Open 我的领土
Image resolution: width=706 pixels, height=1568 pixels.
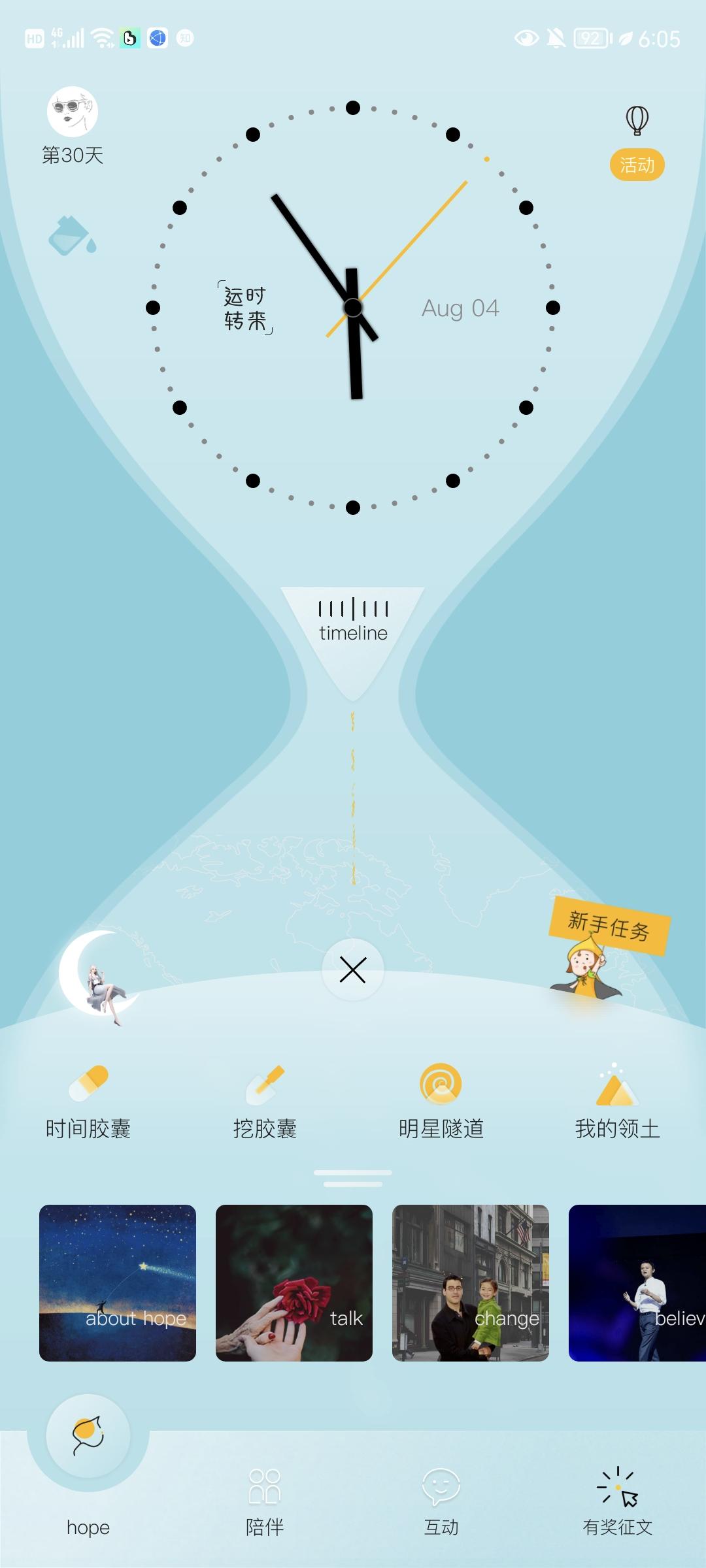pyautogui.click(x=617, y=1101)
